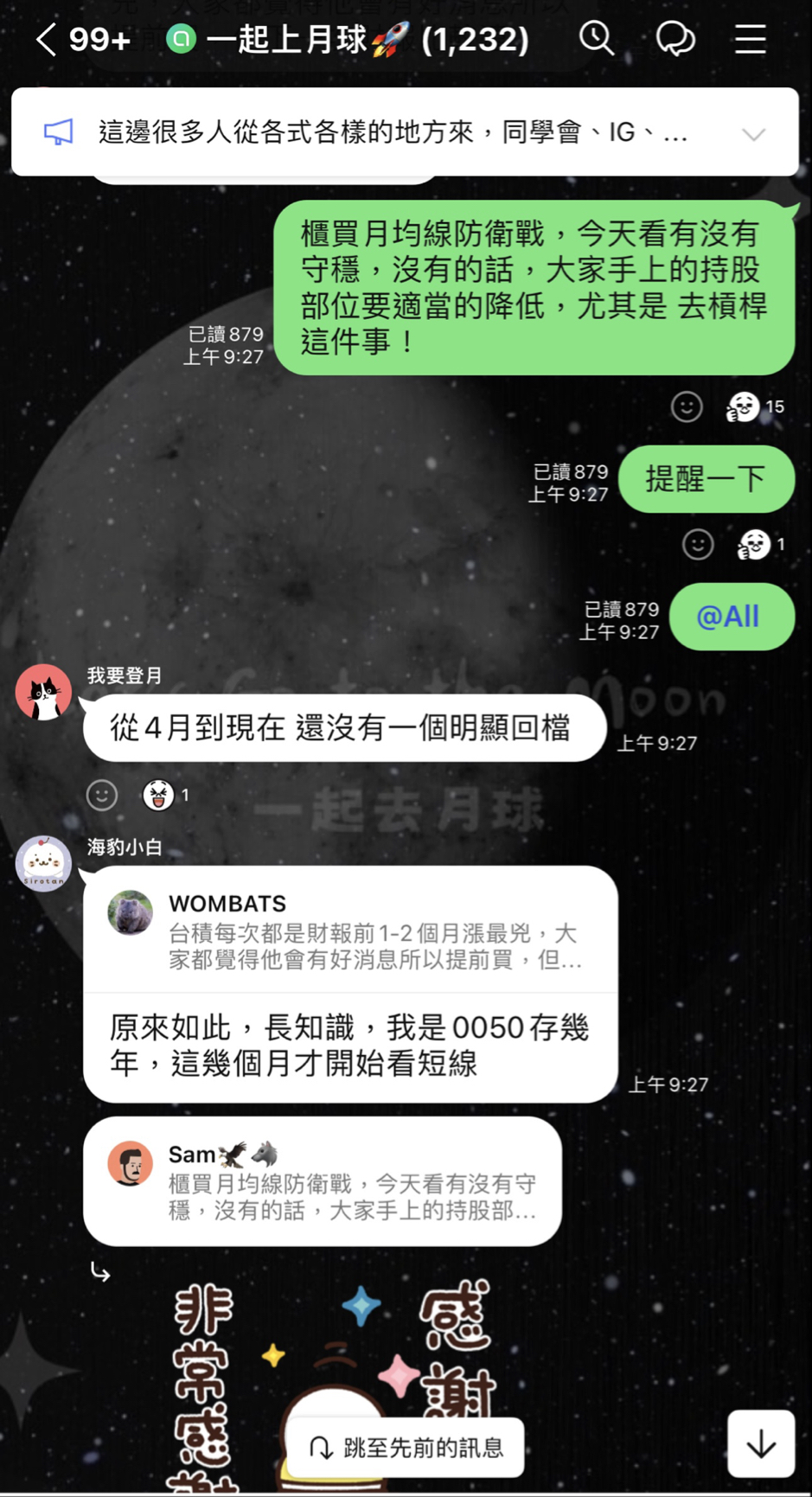
Task: Search messages in this chat
Action: pos(597,39)
